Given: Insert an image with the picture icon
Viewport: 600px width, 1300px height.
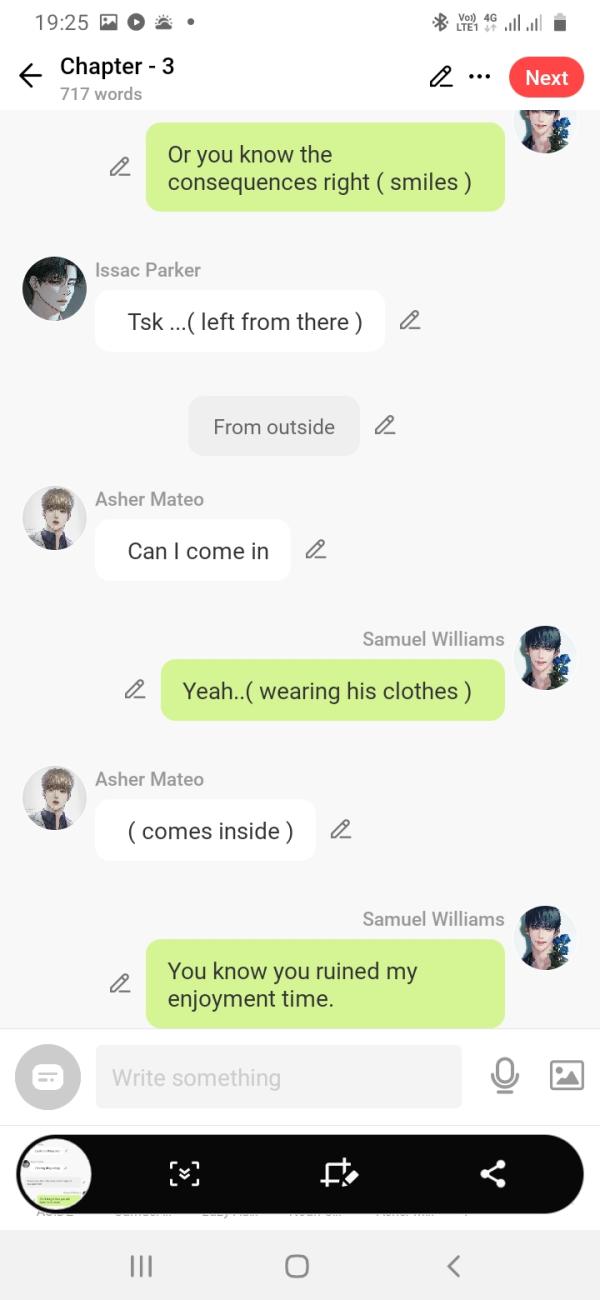Looking at the screenshot, I should (x=567, y=1075).
